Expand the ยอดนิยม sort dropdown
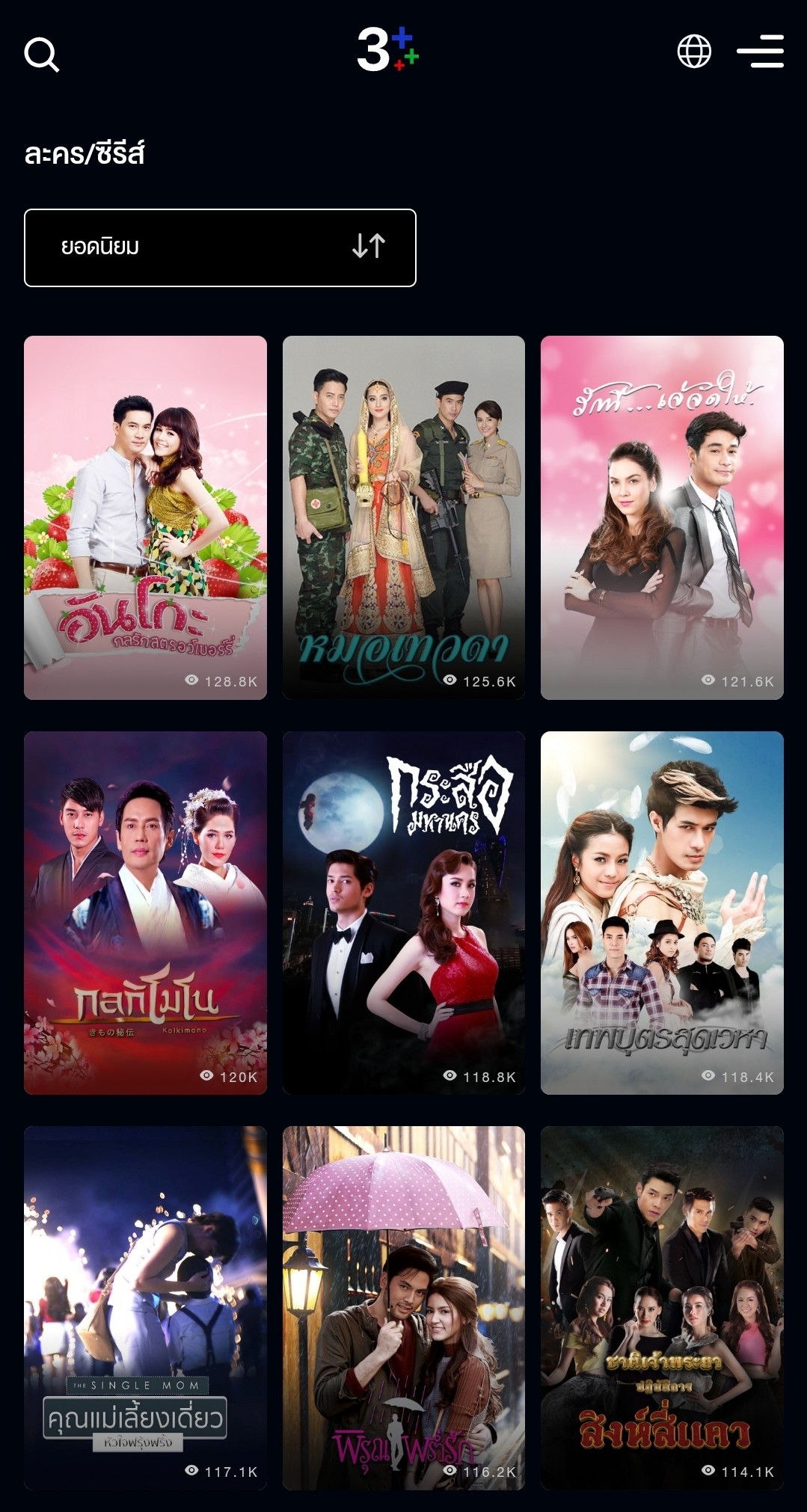This screenshot has width=807, height=1512. [x=220, y=248]
